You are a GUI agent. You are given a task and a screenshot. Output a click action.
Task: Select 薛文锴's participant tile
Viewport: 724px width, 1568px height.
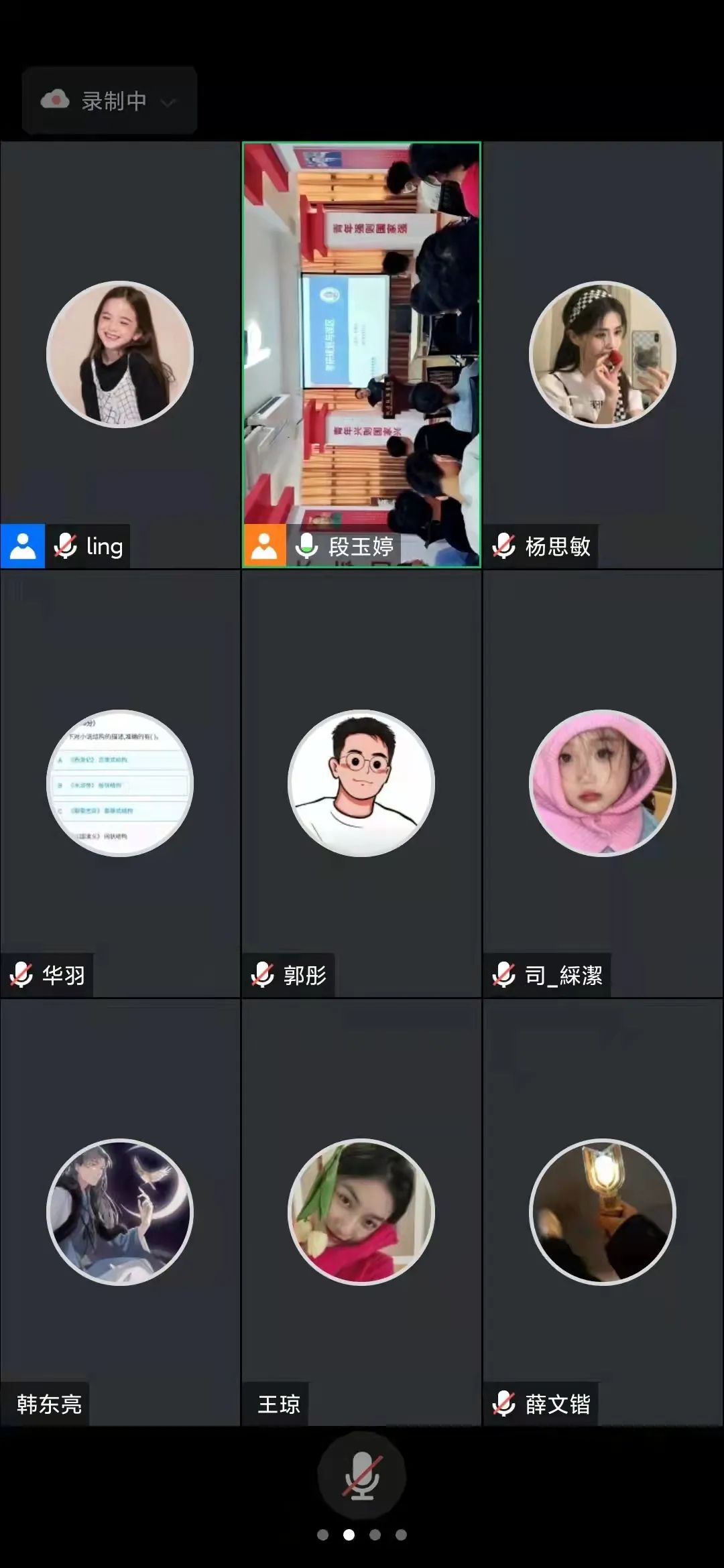(603, 1212)
